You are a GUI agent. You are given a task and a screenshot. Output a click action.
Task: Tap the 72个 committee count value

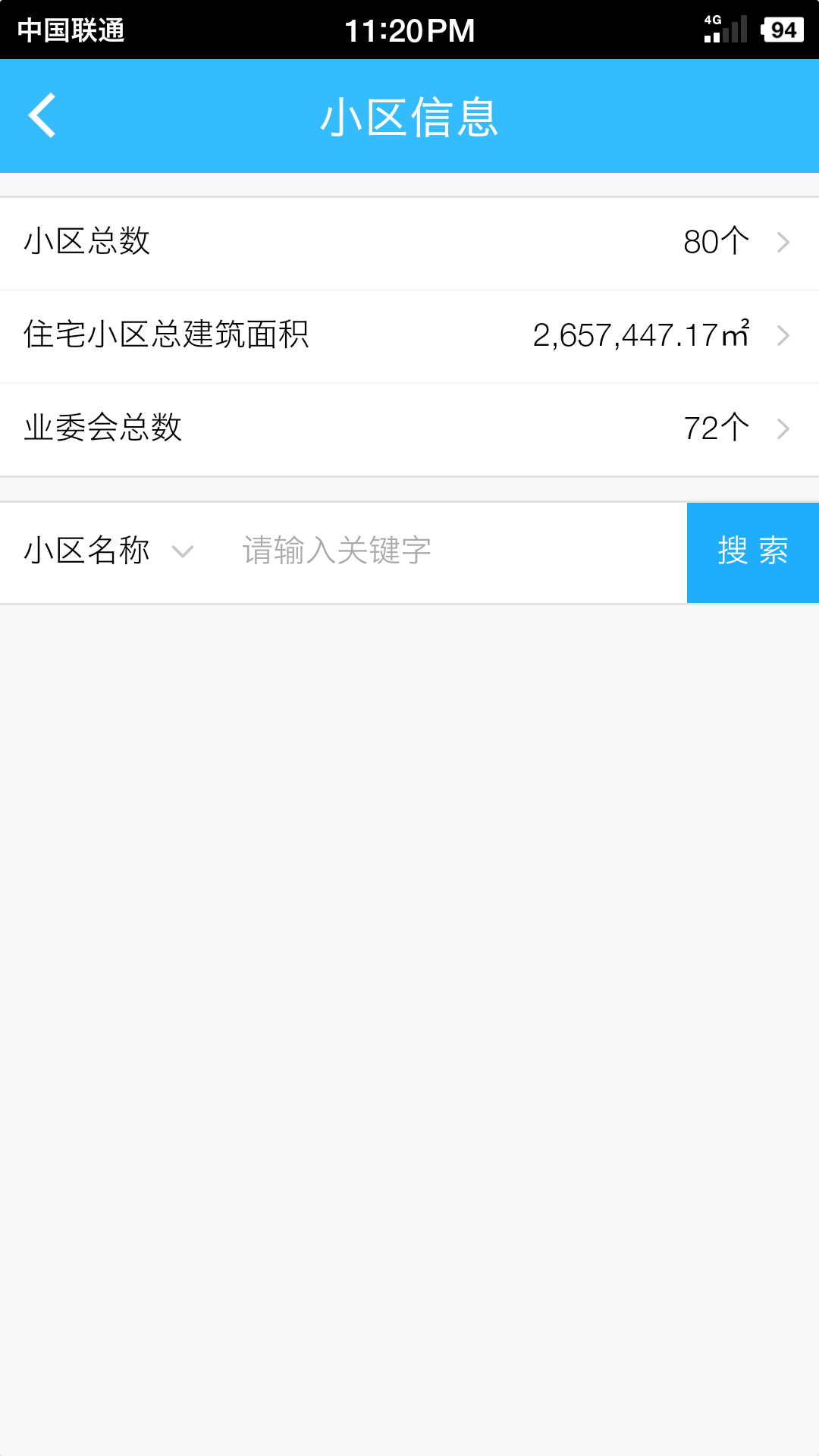(x=714, y=428)
